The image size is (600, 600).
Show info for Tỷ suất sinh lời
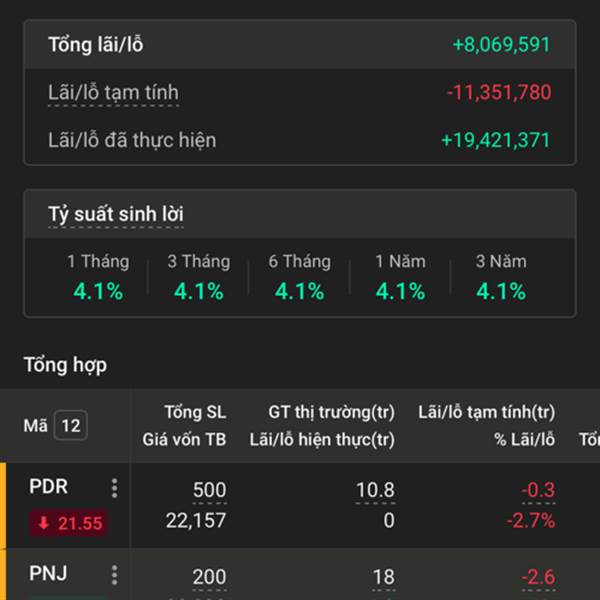(x=116, y=214)
